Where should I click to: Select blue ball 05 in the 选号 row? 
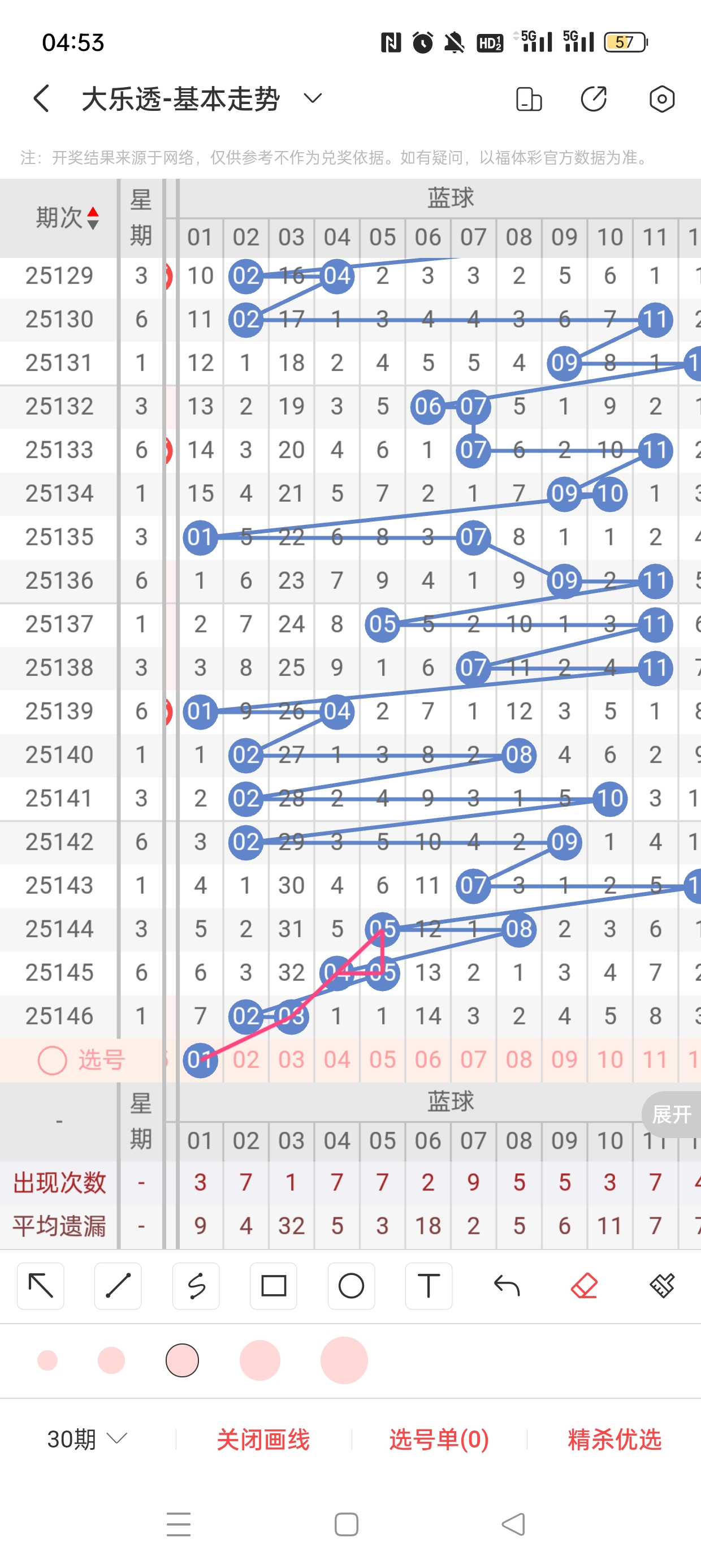pyautogui.click(x=382, y=1059)
